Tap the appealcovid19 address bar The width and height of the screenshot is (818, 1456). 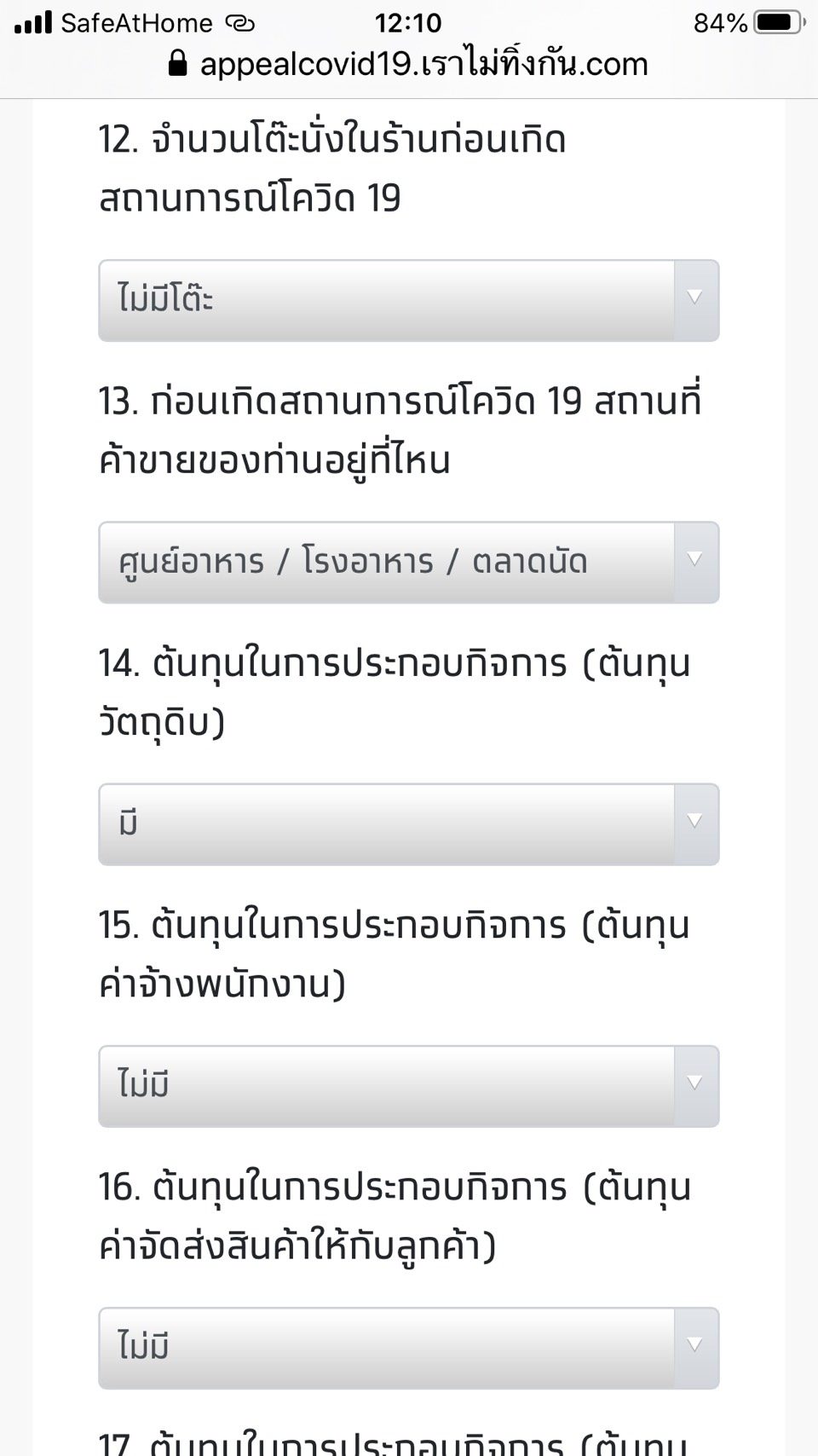(x=409, y=65)
